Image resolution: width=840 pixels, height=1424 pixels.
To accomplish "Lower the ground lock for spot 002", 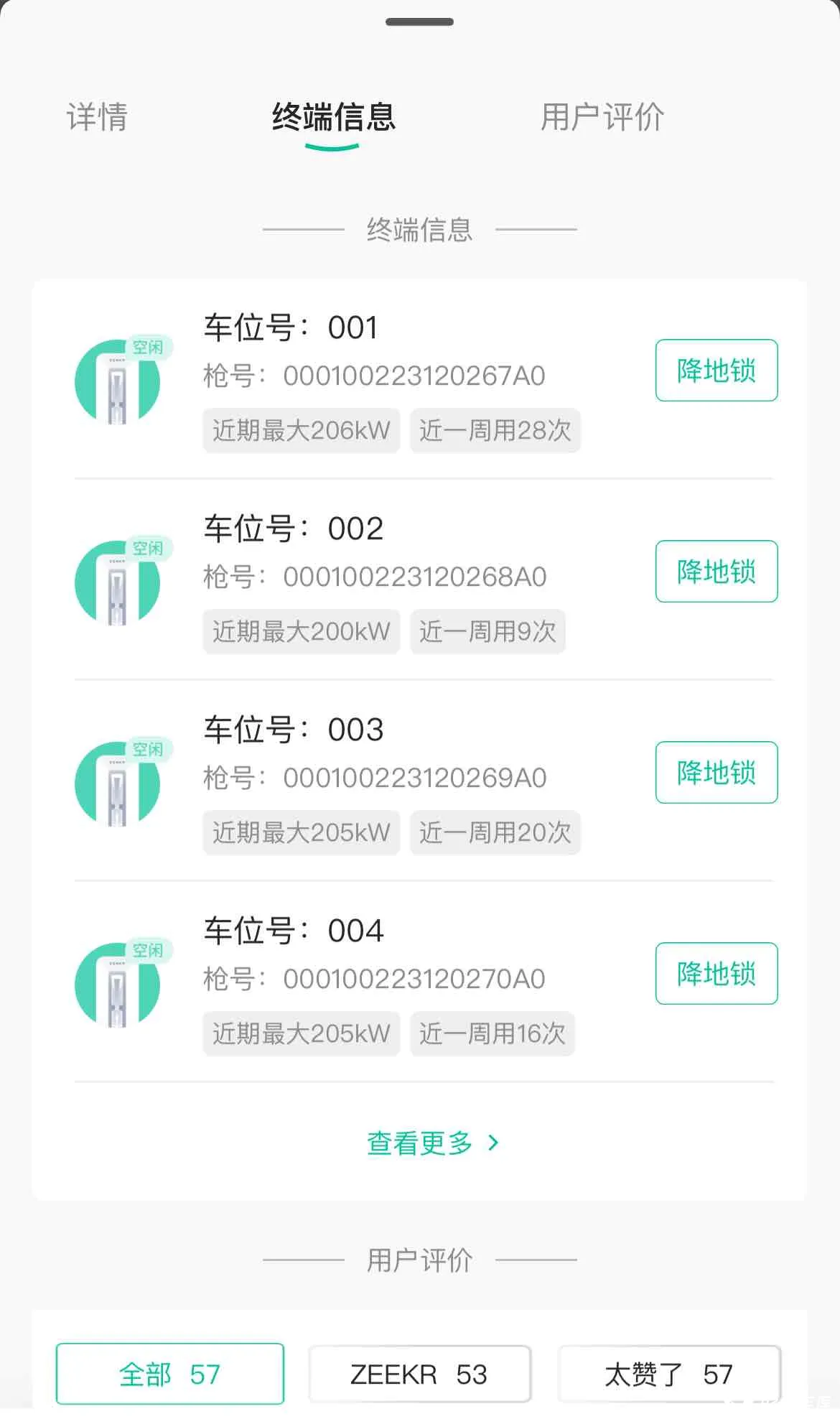I will pos(717,572).
